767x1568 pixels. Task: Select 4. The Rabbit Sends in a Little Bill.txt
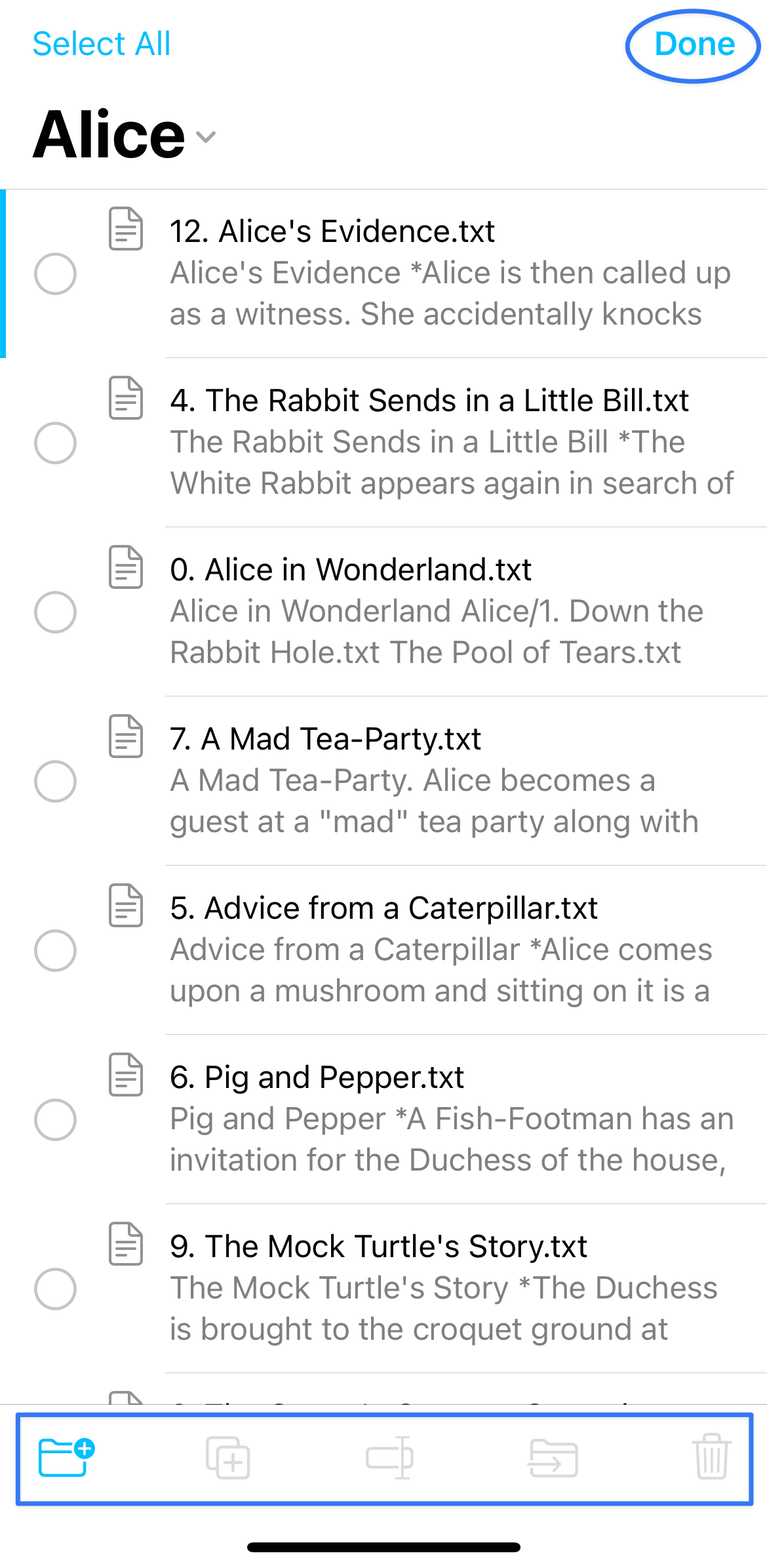pos(55,443)
